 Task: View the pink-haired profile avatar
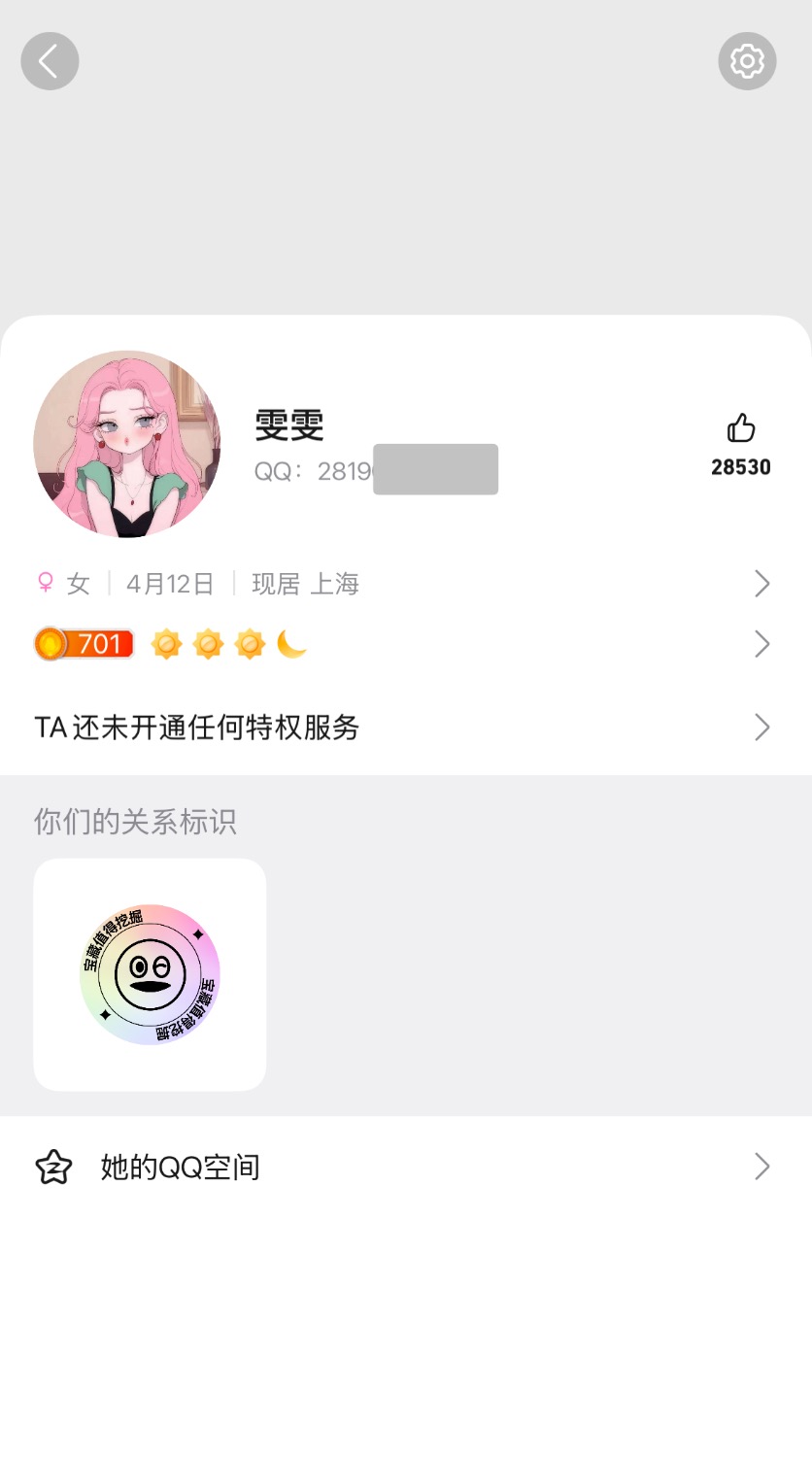[127, 444]
